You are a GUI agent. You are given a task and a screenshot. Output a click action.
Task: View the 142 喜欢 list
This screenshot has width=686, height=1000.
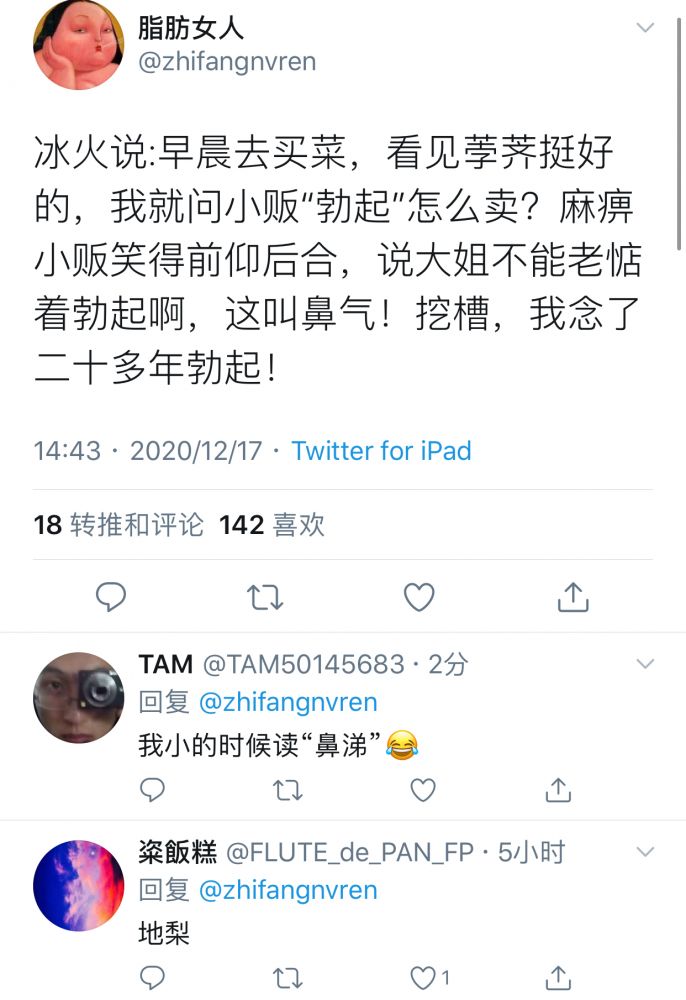pyautogui.click(x=271, y=524)
